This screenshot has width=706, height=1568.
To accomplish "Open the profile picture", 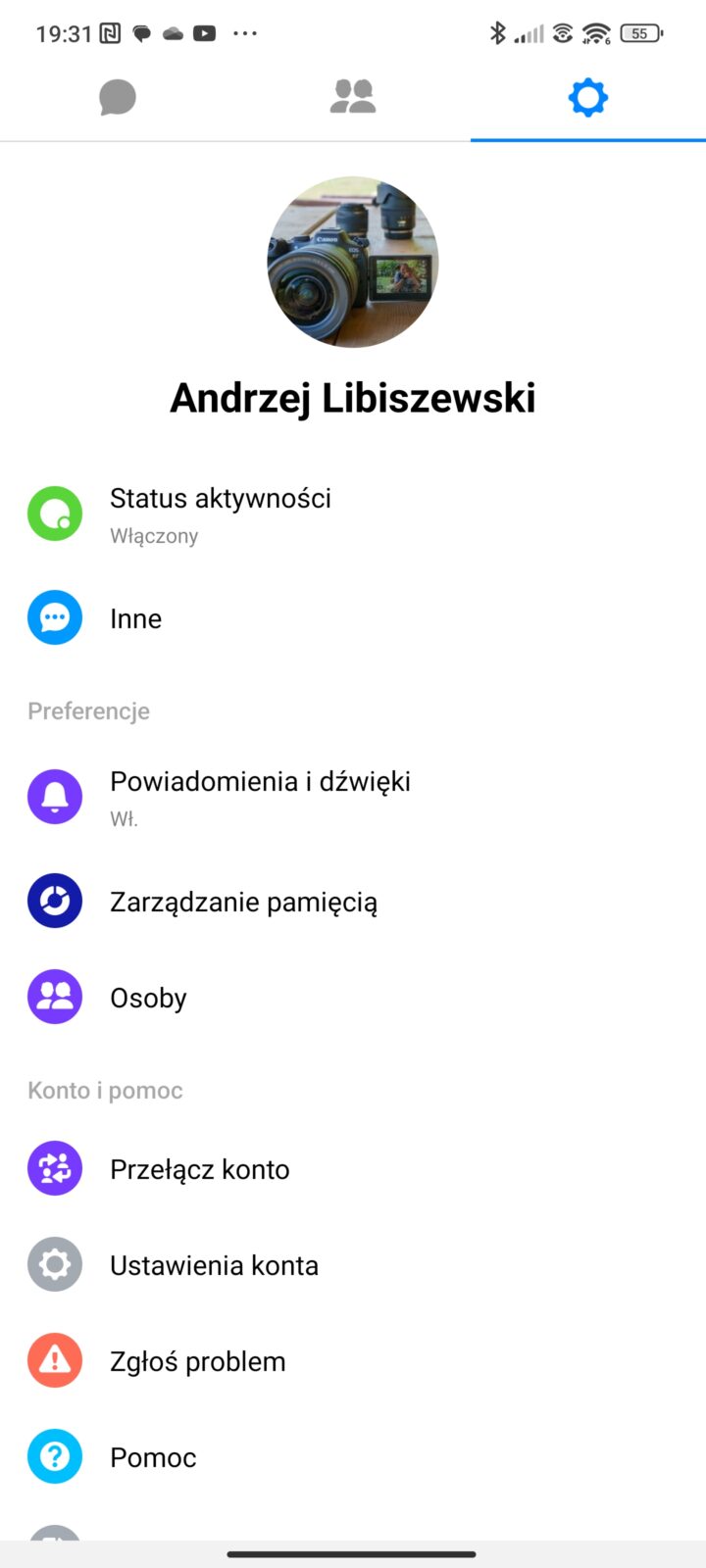I will click(353, 262).
